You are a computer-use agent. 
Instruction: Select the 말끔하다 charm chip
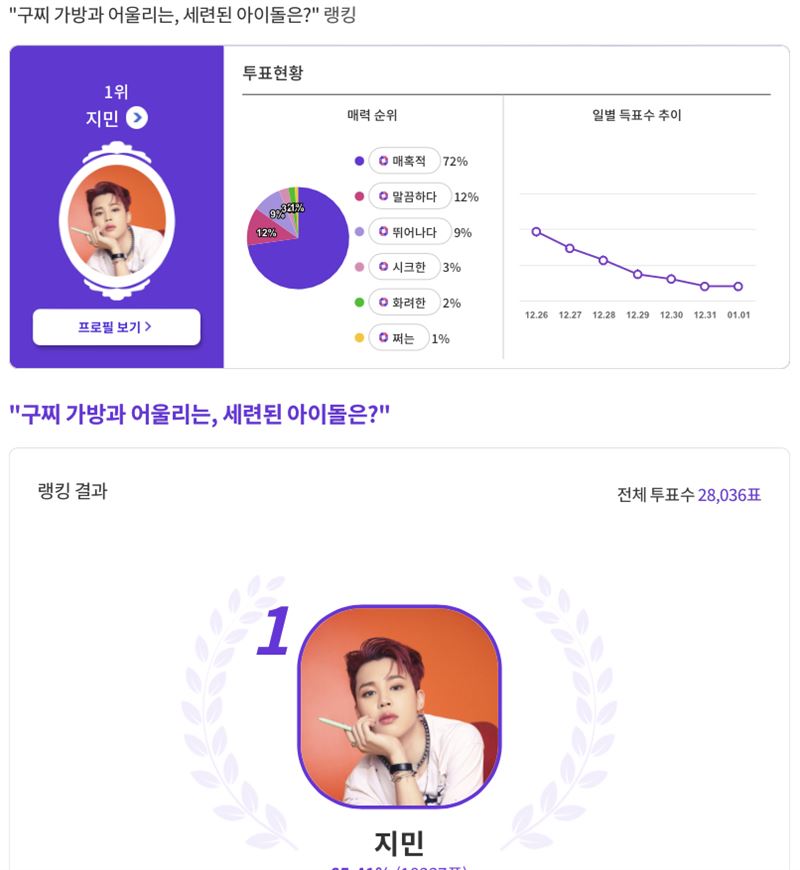click(x=409, y=196)
